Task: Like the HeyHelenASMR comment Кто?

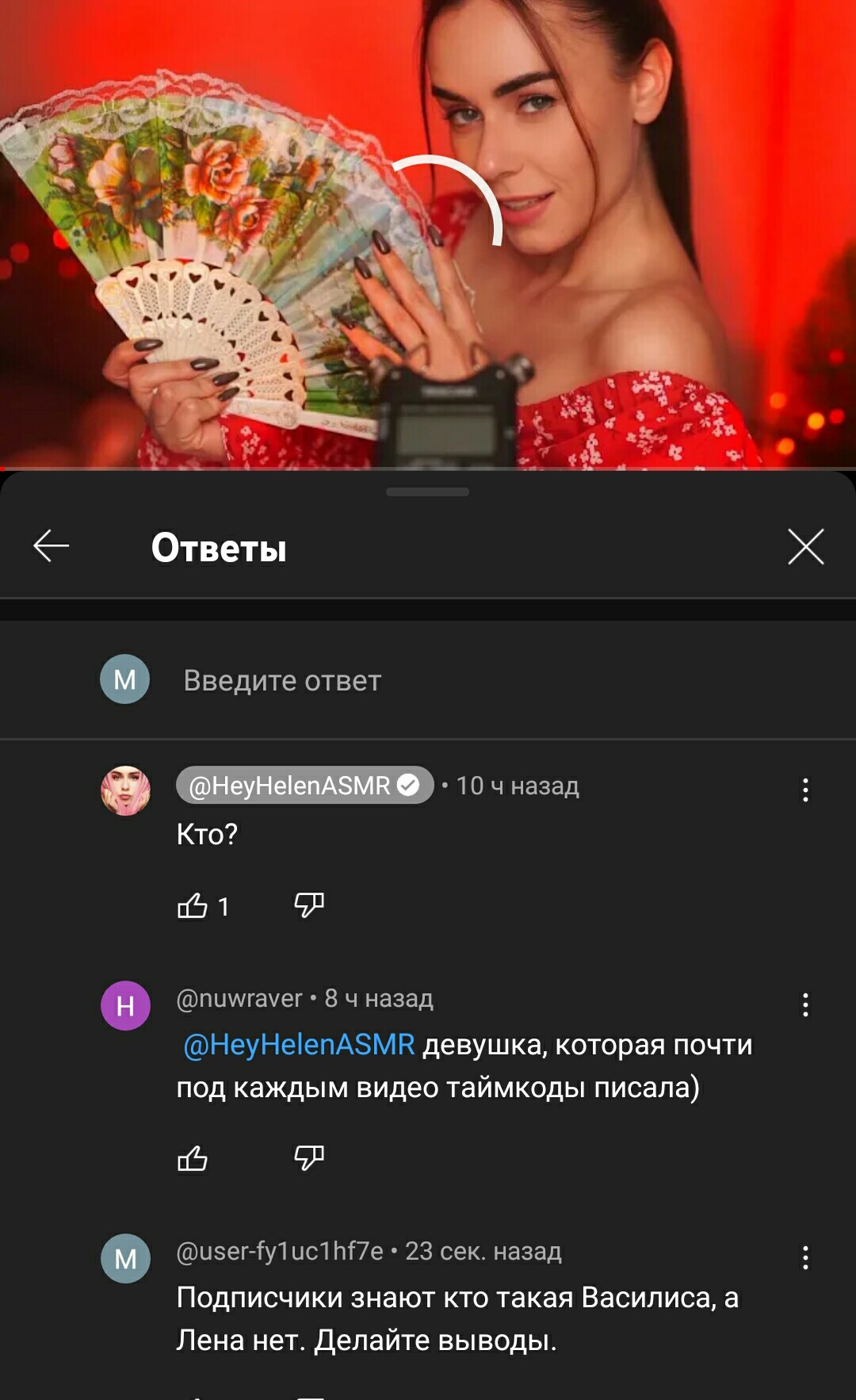Action: [193, 905]
